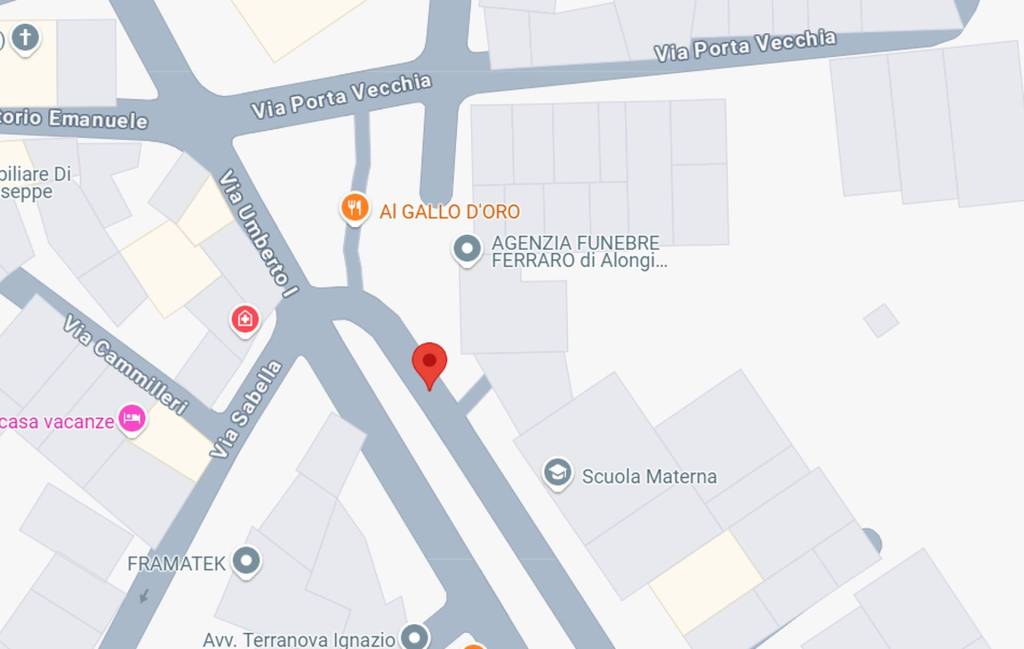1024x649 pixels.
Task: Tap the red pharmacy marker icon
Action: point(245,320)
